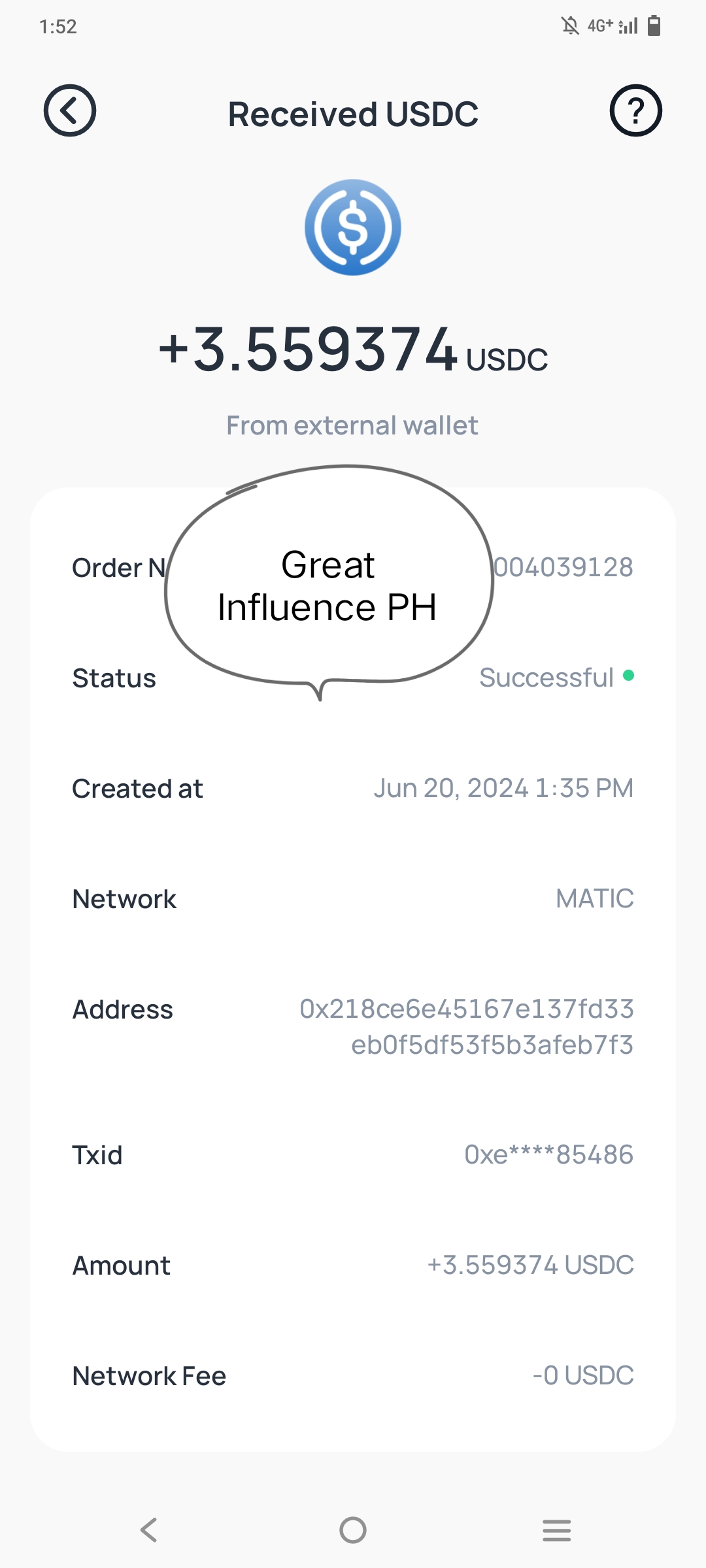Viewport: 706px width, 1568px height.
Task: Go back using the top arrow
Action: pyautogui.click(x=70, y=110)
